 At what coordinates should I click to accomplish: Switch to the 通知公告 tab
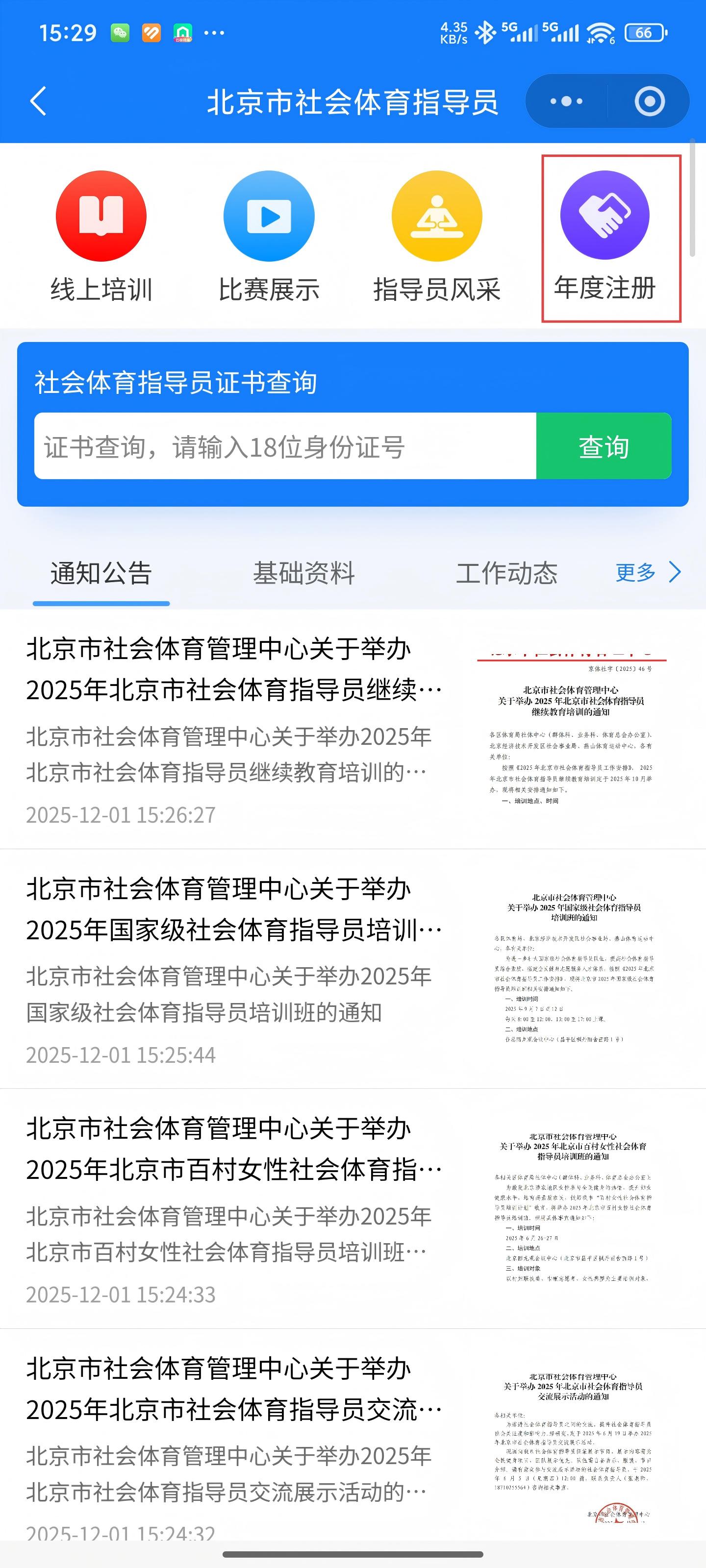pos(101,573)
